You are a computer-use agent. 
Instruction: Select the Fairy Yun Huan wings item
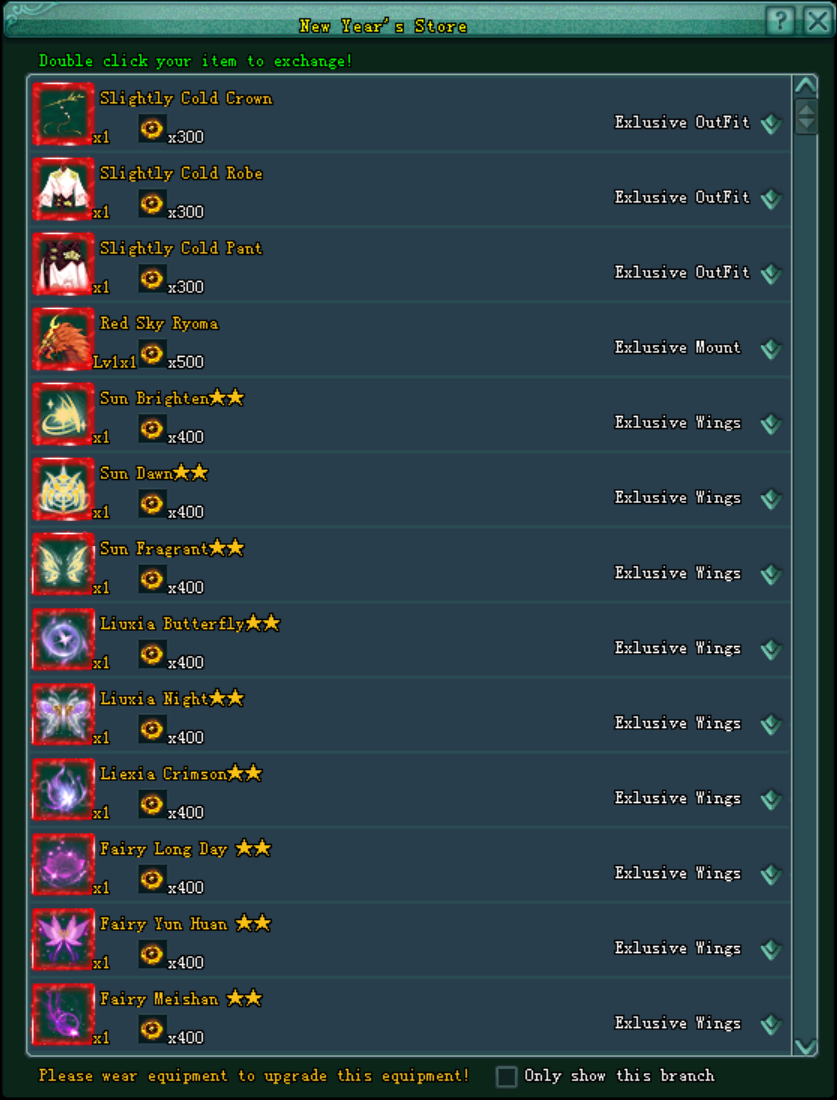(64, 939)
